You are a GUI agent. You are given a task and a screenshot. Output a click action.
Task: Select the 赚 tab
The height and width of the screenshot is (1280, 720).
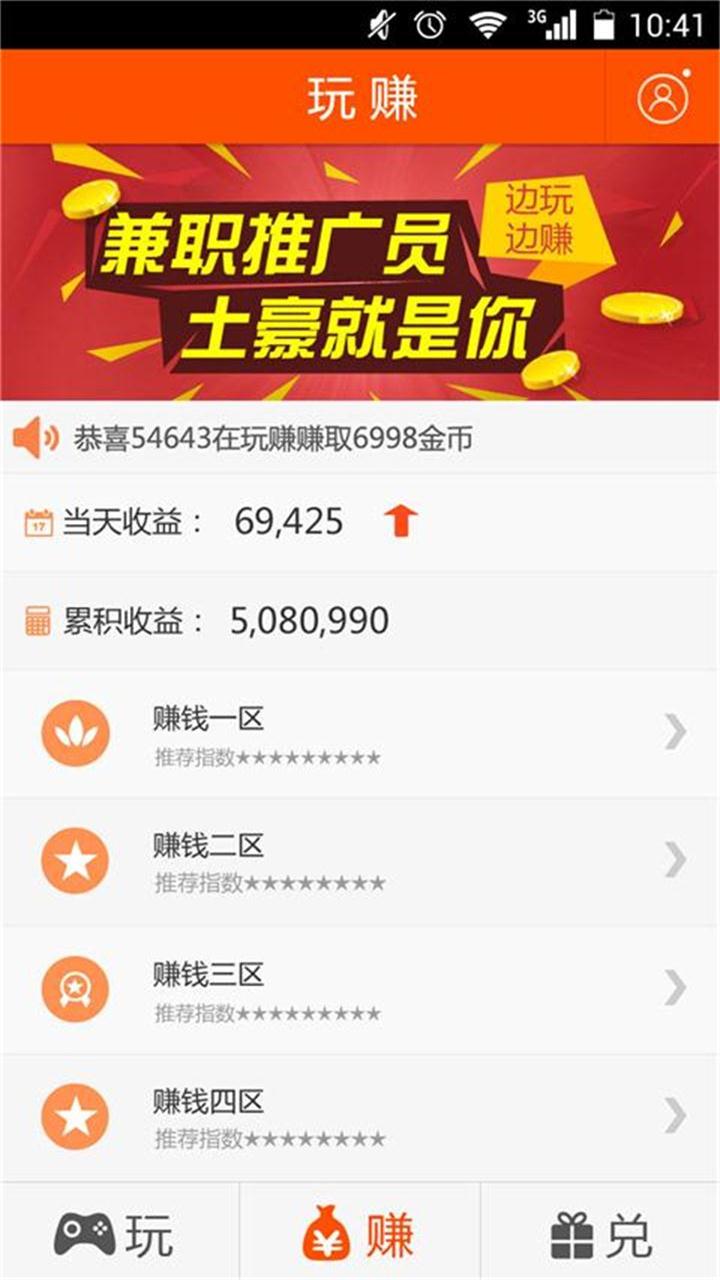tap(360, 1235)
